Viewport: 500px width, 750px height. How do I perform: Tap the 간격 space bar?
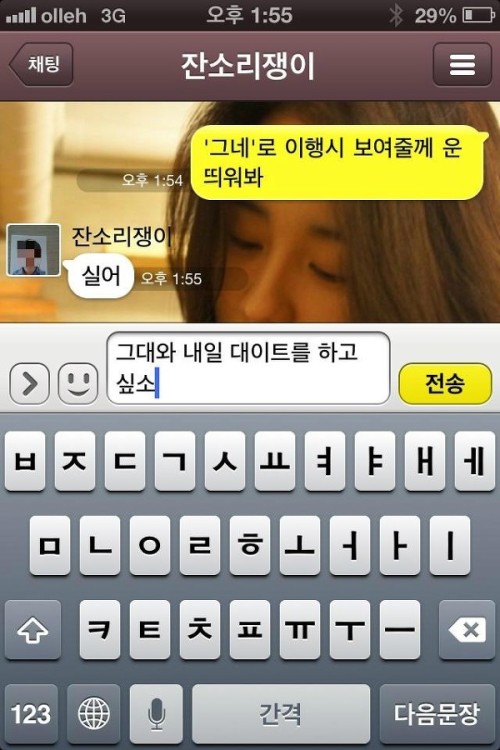[281, 714]
